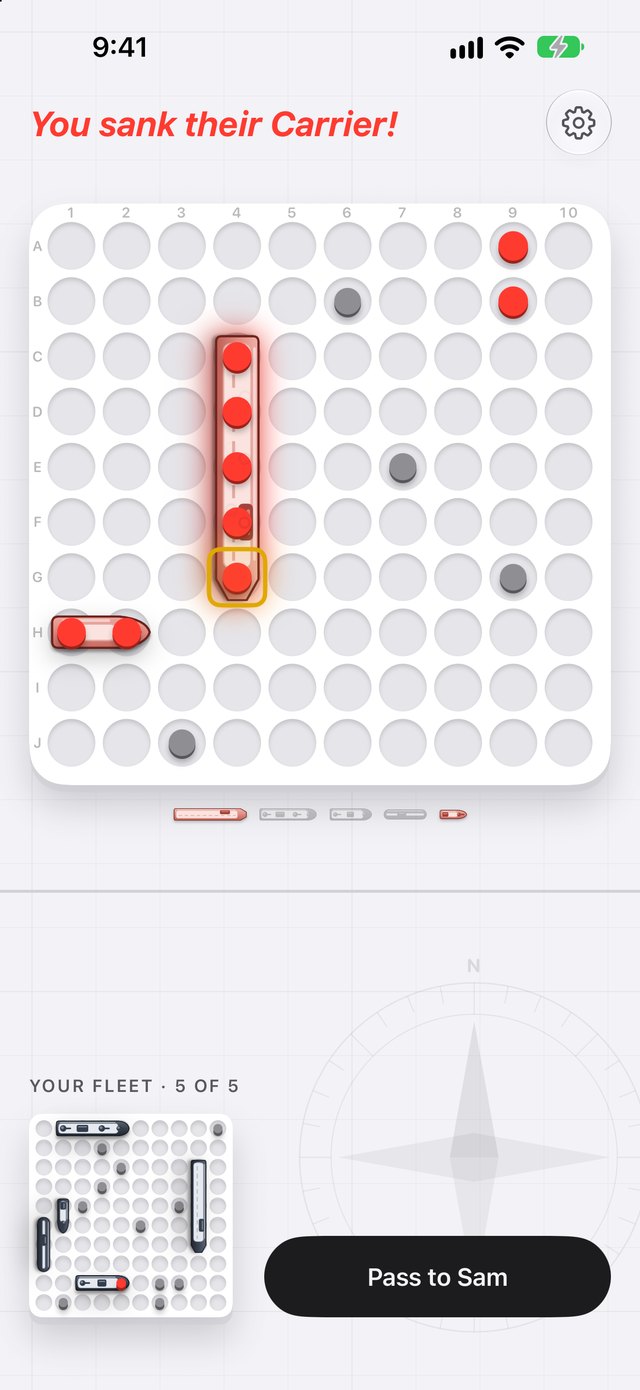Fire at cell A1 on the grid
Screen dimensions: 640x1390
pos(71,246)
